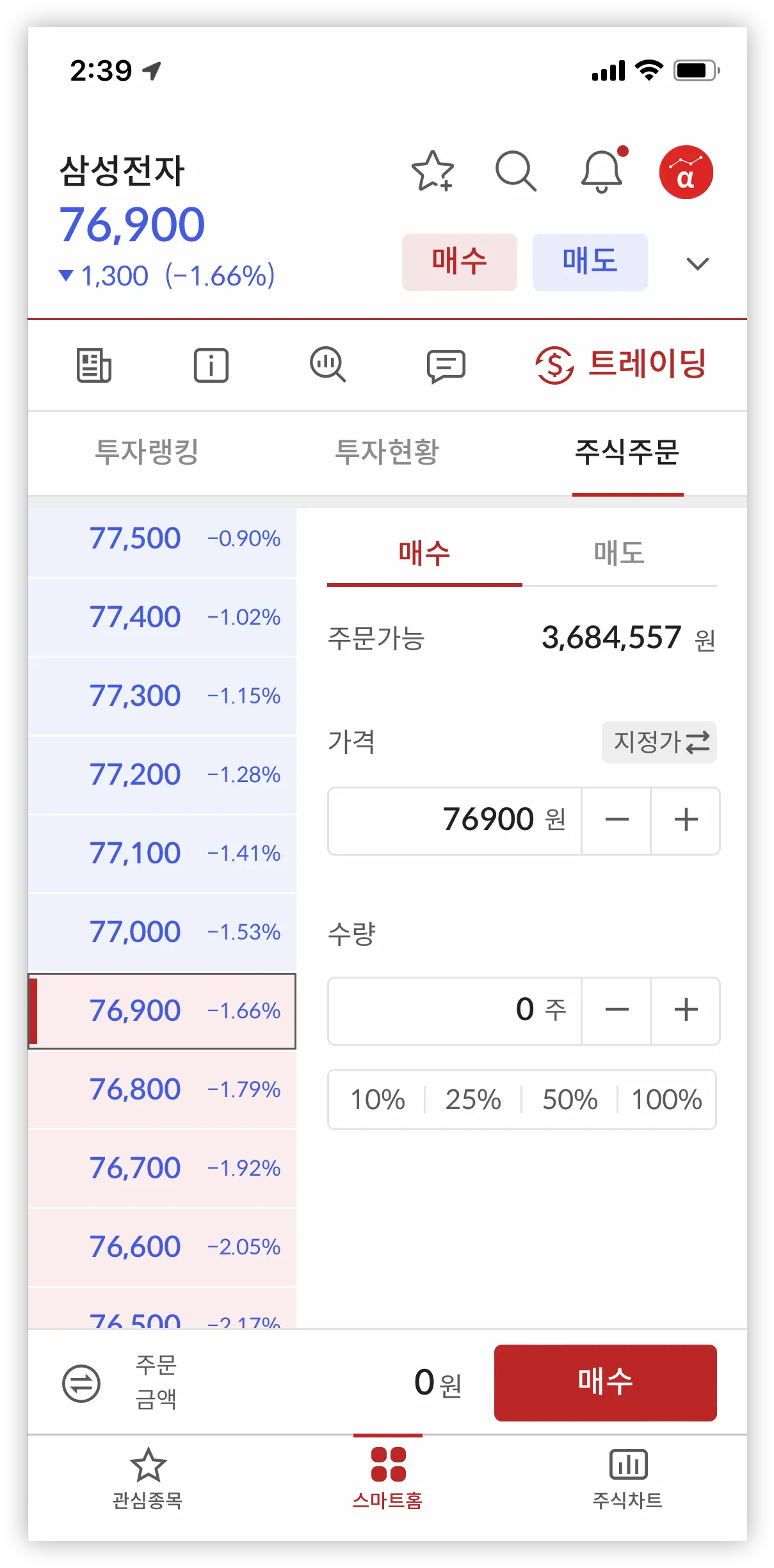Open the search magnifier icon
774x1568 pixels.
516,172
